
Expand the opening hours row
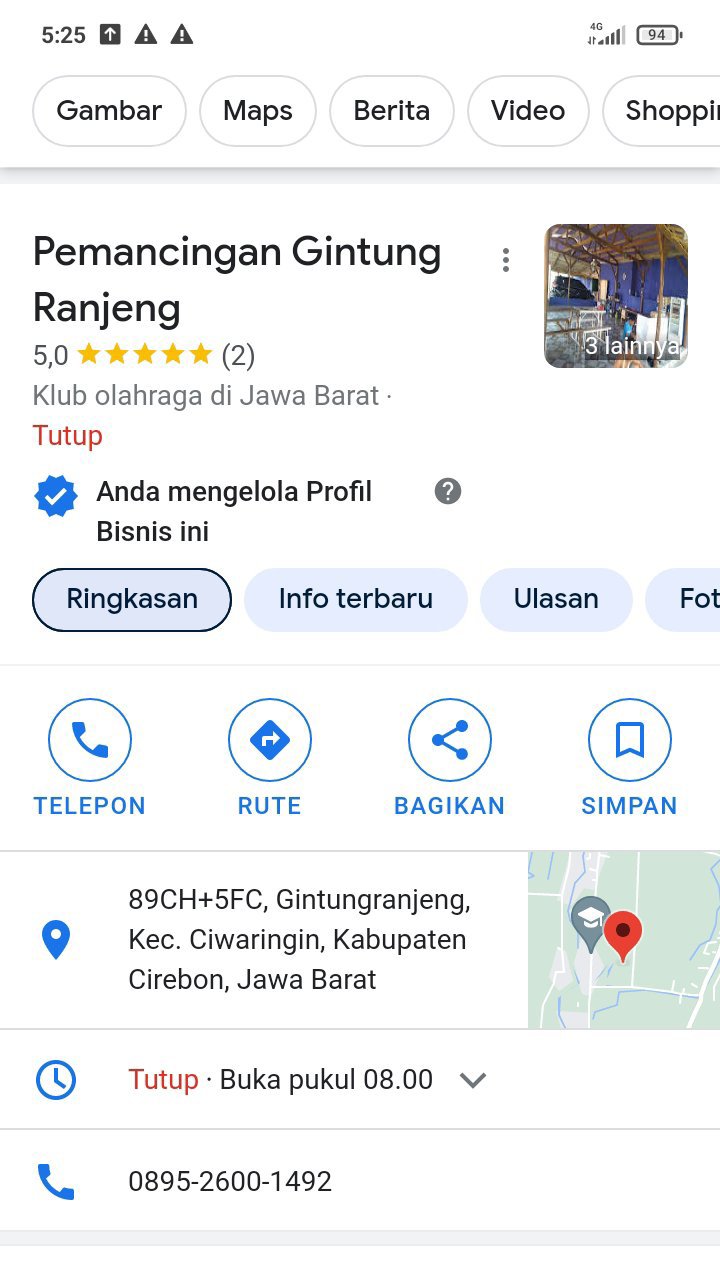click(x=472, y=1080)
